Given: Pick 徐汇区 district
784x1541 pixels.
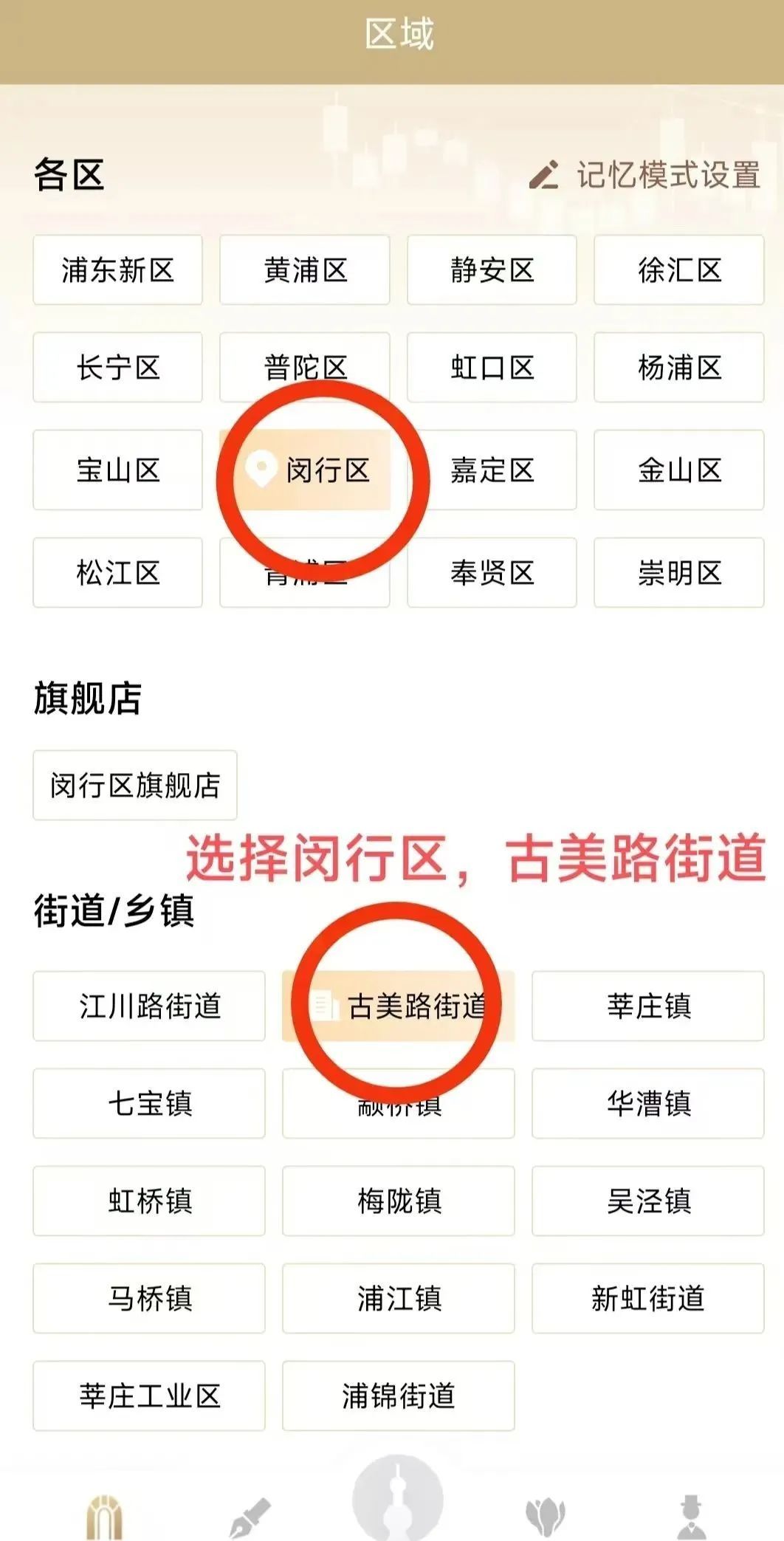Looking at the screenshot, I should click(x=678, y=270).
